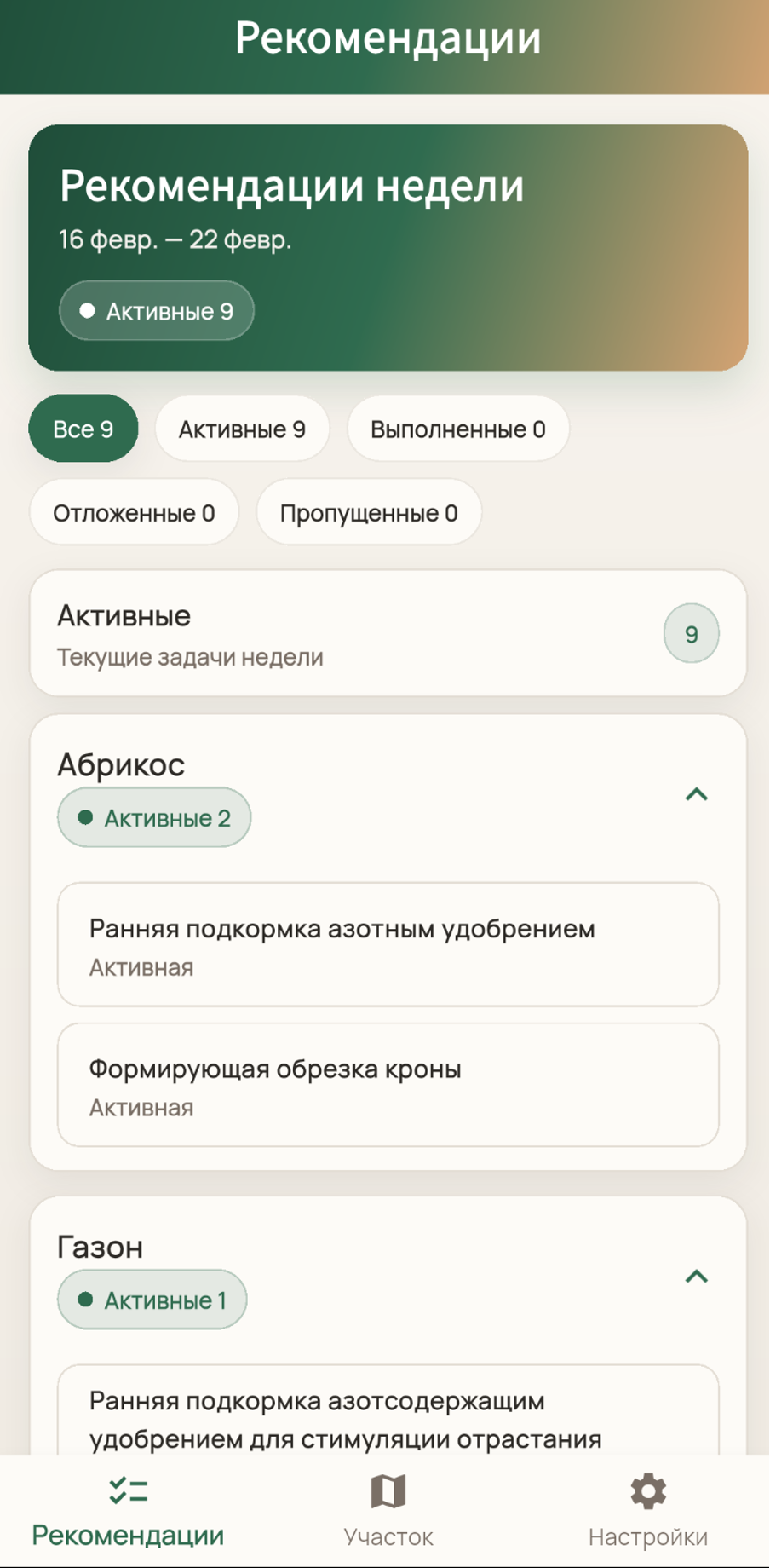The image size is (770, 1568).
Task: Expand the Активные summary card
Action: point(385,632)
